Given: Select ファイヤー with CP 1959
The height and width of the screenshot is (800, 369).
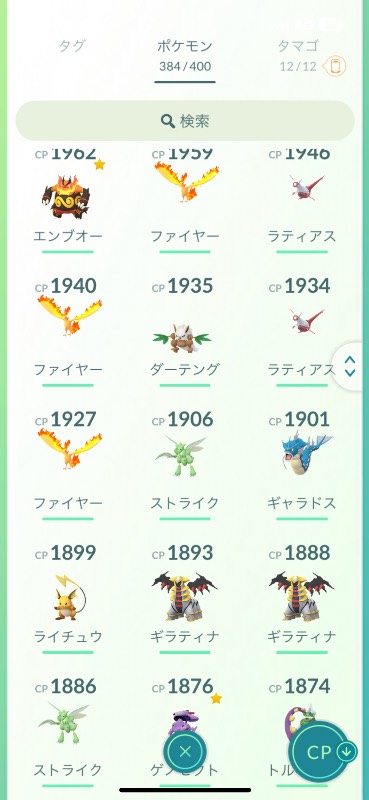Looking at the screenshot, I should 185,200.
